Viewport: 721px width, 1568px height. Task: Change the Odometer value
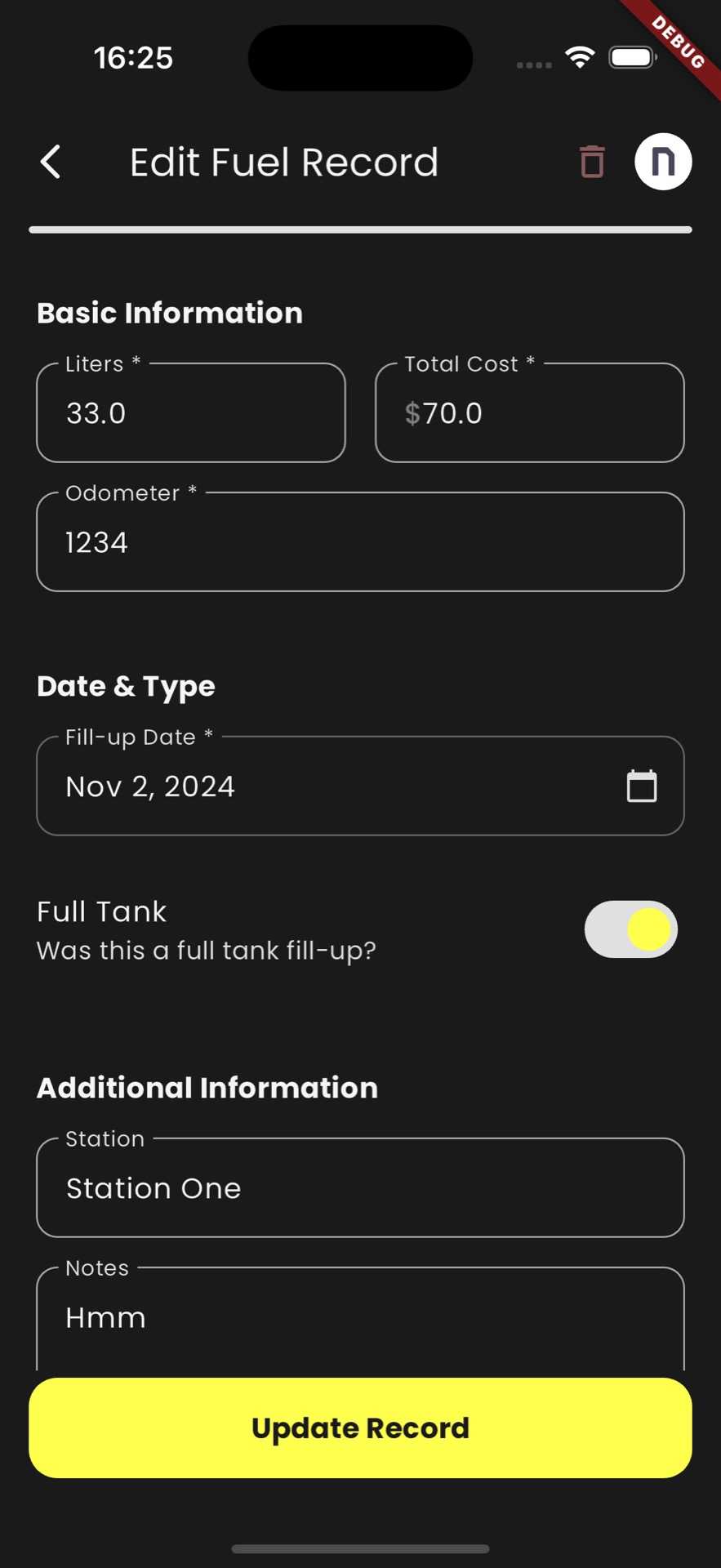[360, 542]
